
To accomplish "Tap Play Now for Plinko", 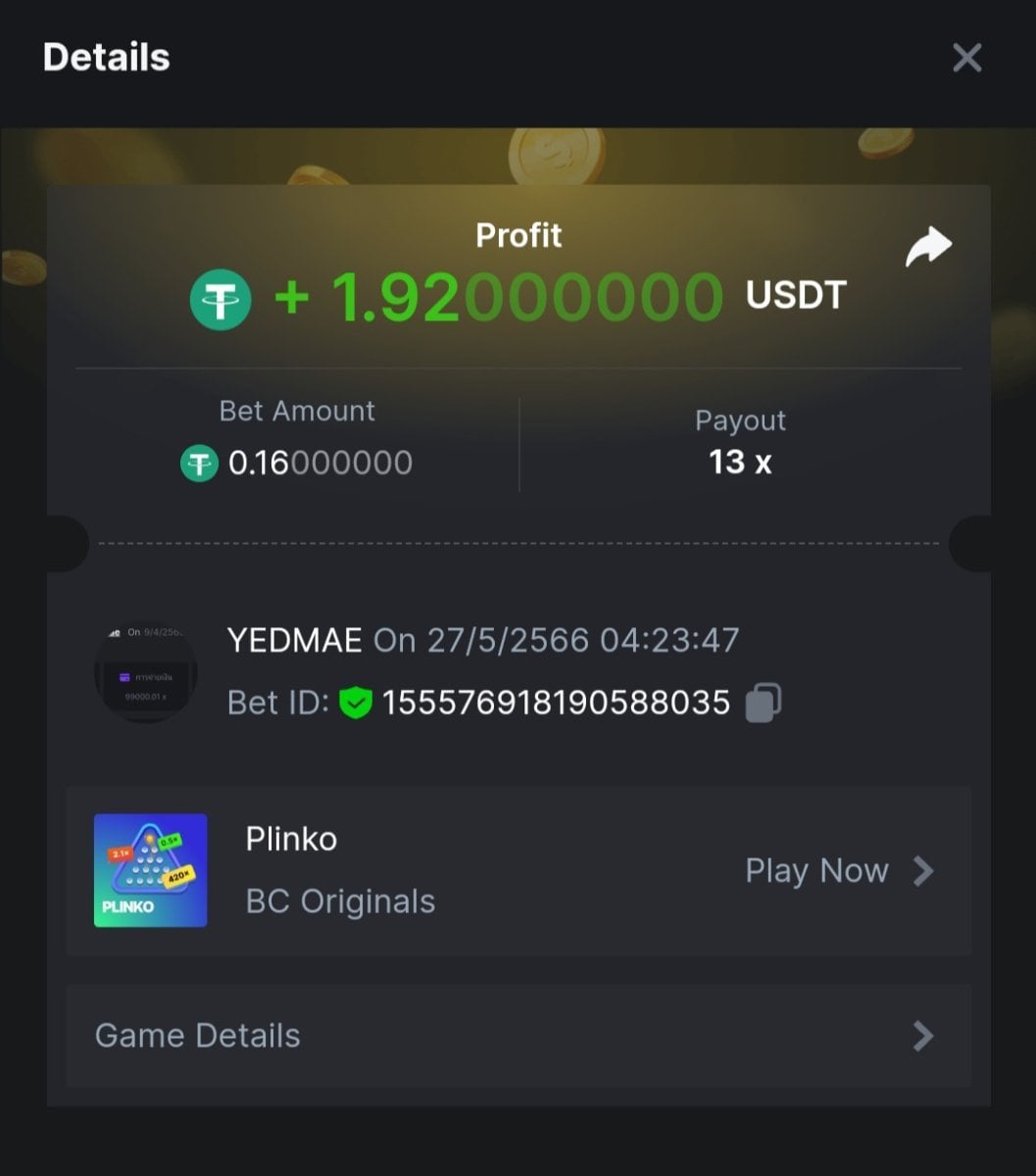I will coord(839,870).
